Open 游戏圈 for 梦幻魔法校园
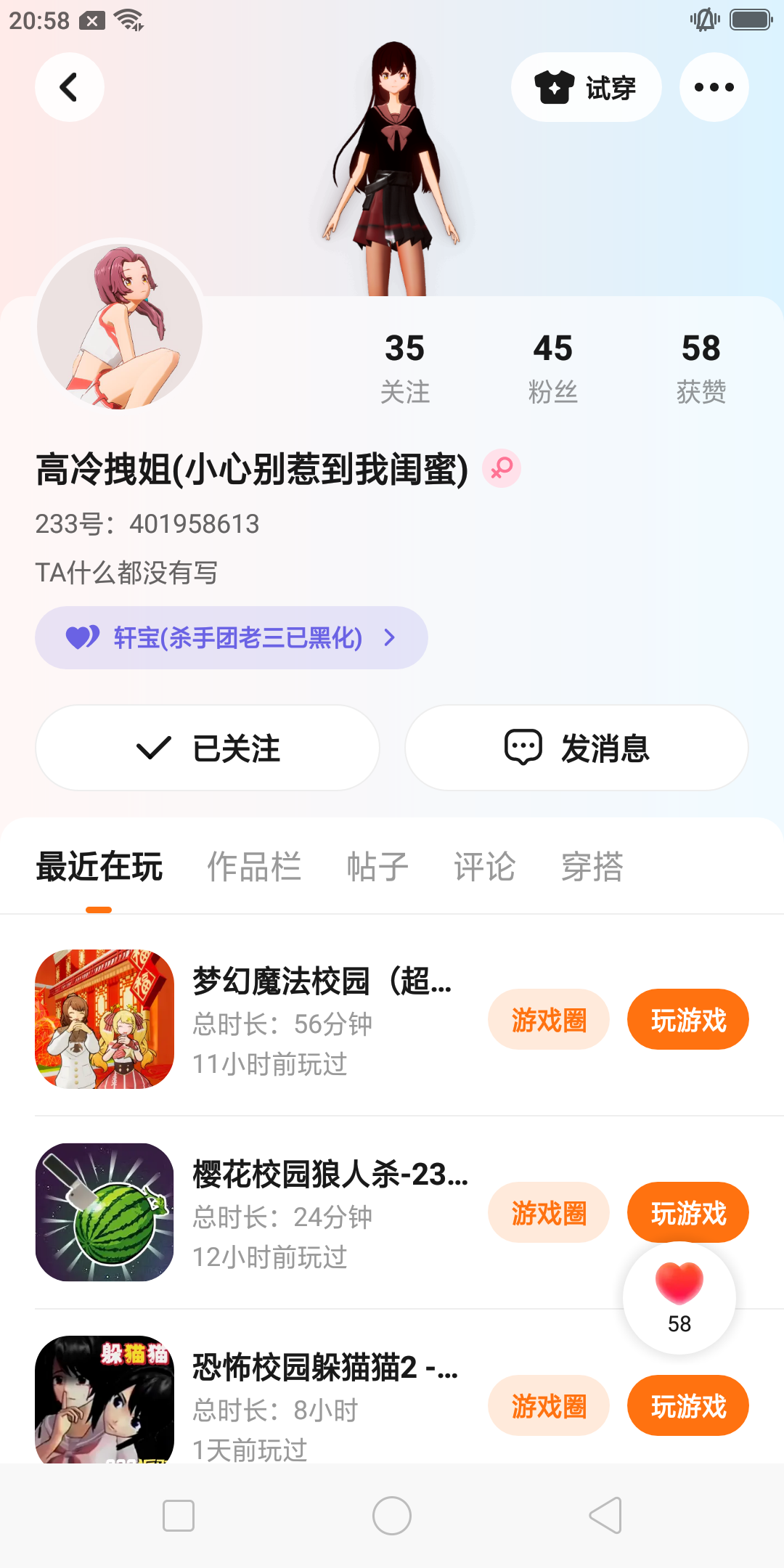 click(x=548, y=1020)
